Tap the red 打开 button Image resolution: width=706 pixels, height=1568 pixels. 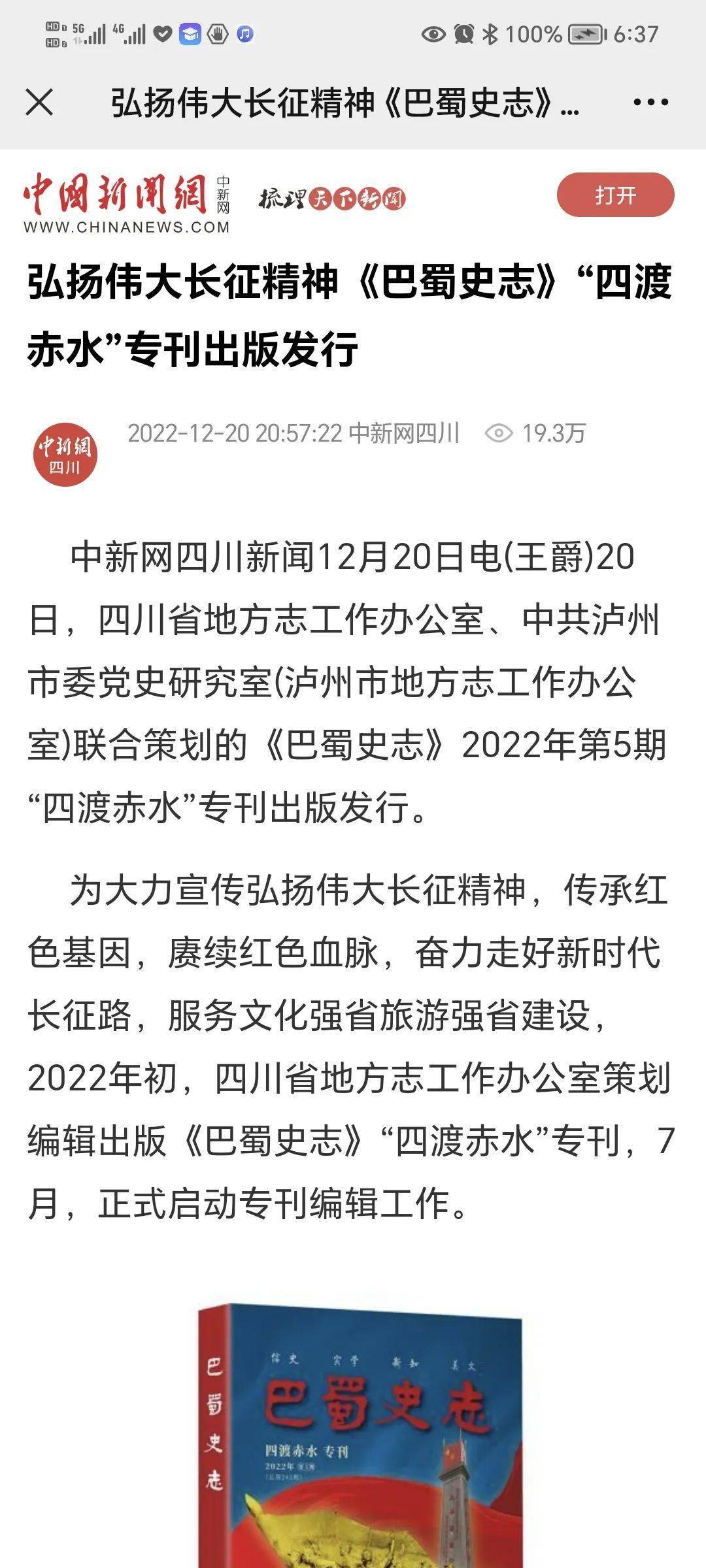[615, 195]
